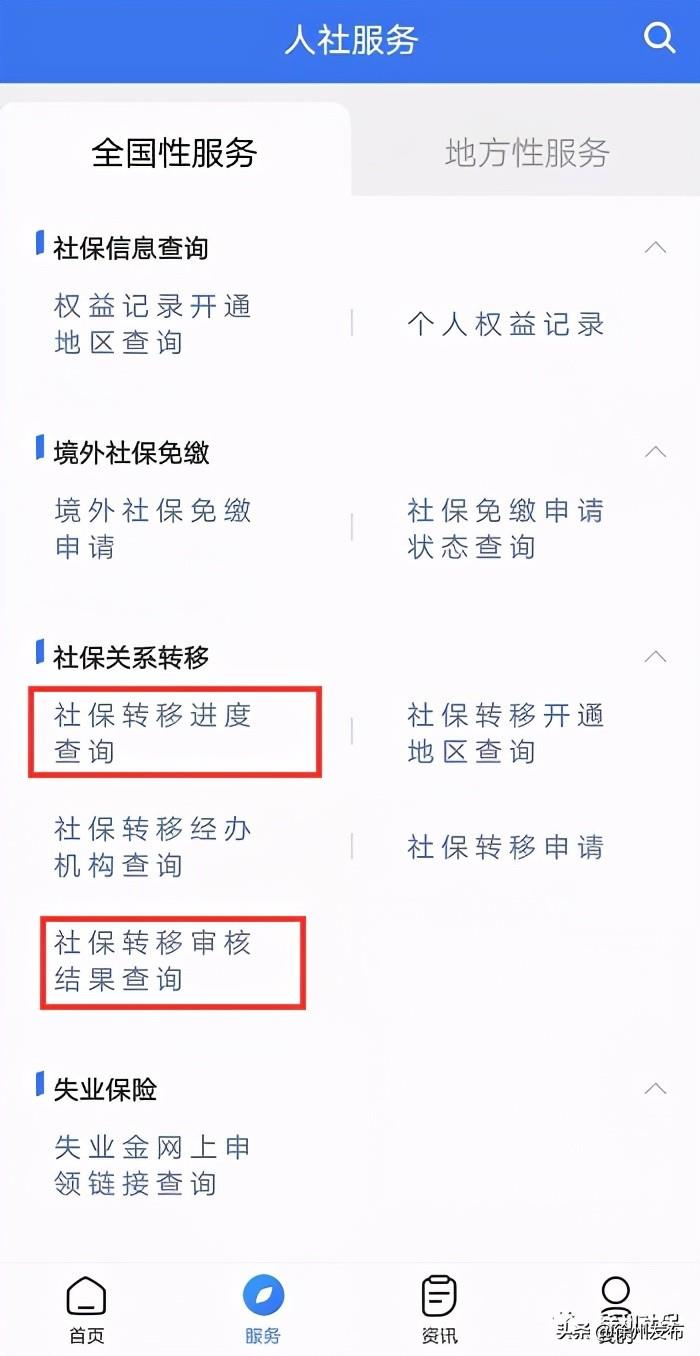Collapse the 失业保险 section
The height and width of the screenshot is (1356, 700).
(655, 1088)
